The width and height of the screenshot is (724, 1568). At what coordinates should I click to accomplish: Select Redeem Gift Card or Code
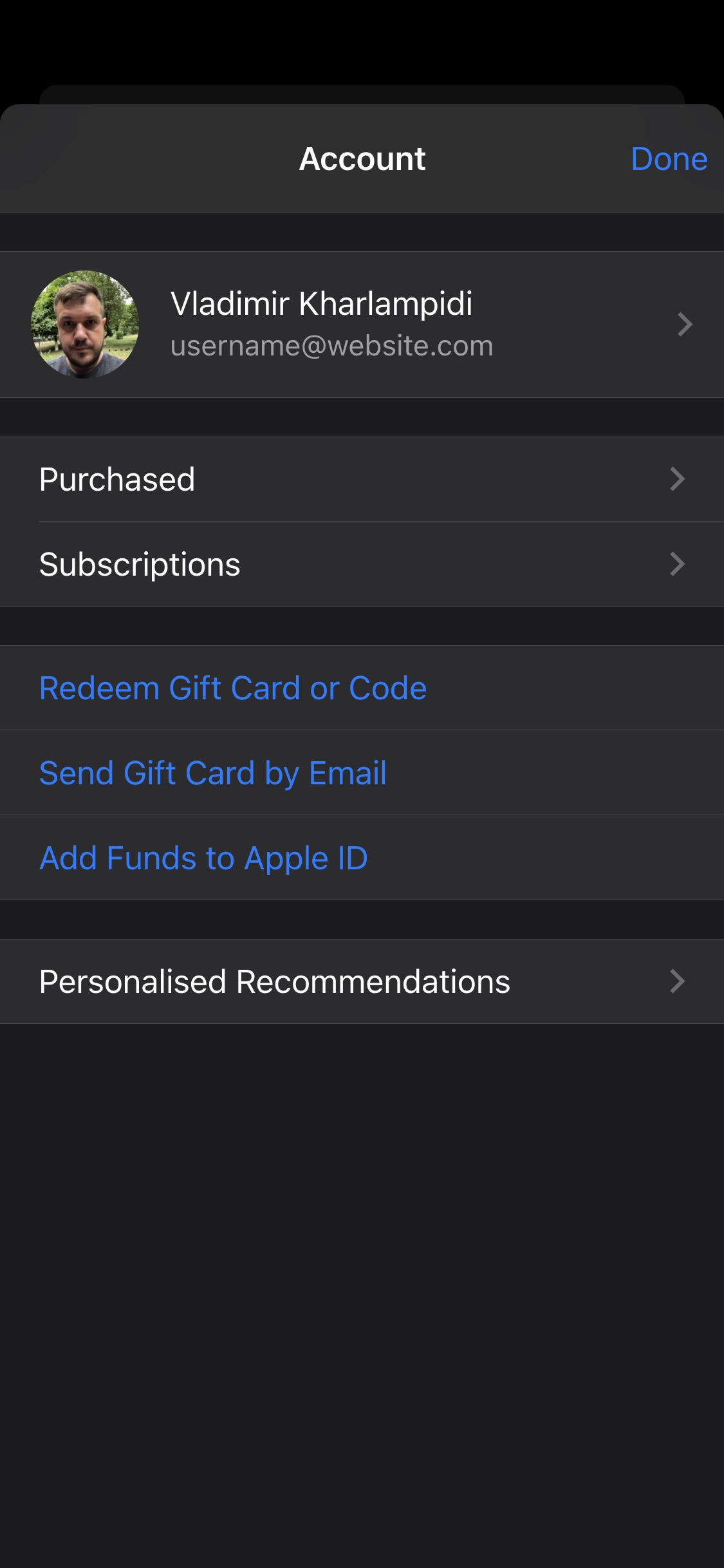click(x=232, y=687)
